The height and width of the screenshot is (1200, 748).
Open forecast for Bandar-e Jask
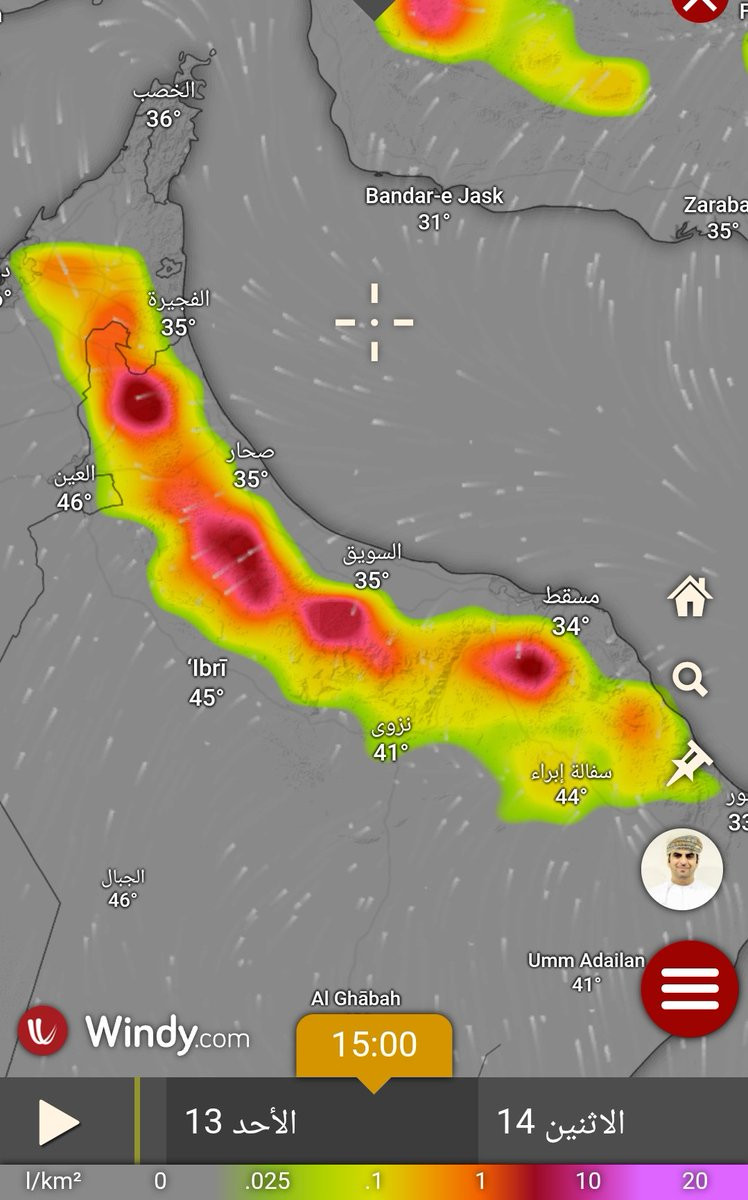[434, 208]
